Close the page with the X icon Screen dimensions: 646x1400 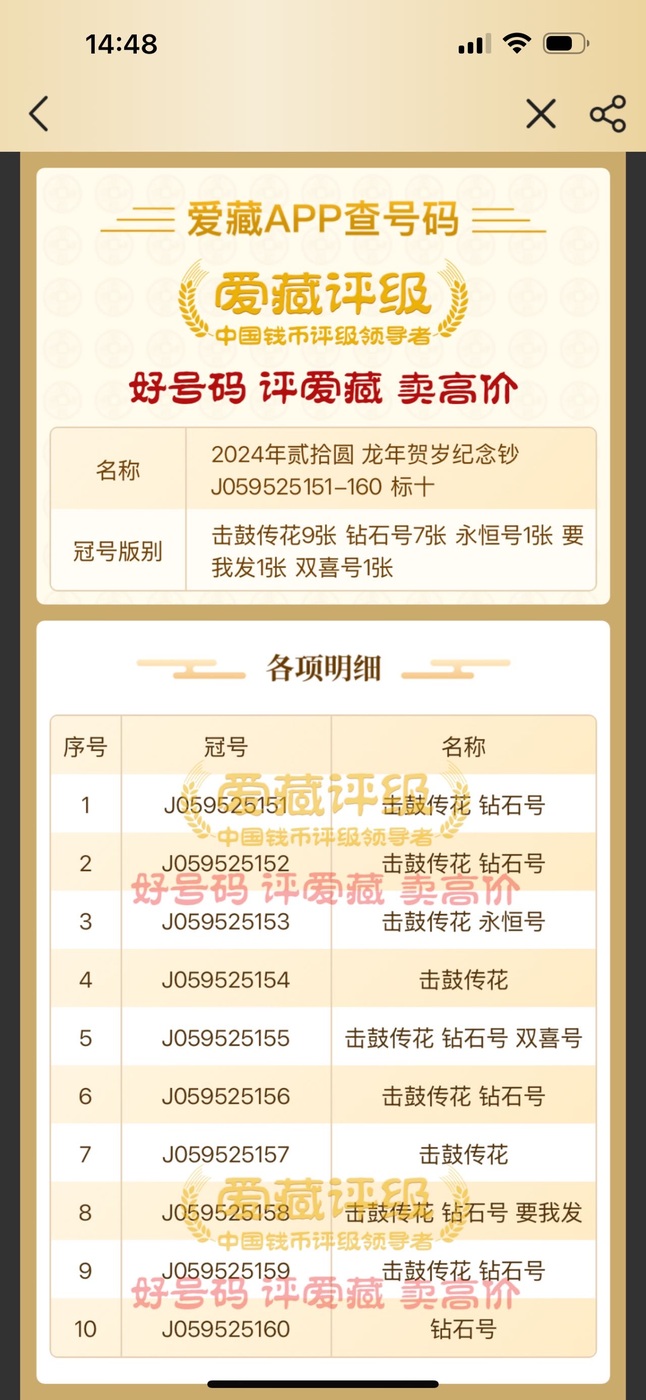point(541,114)
